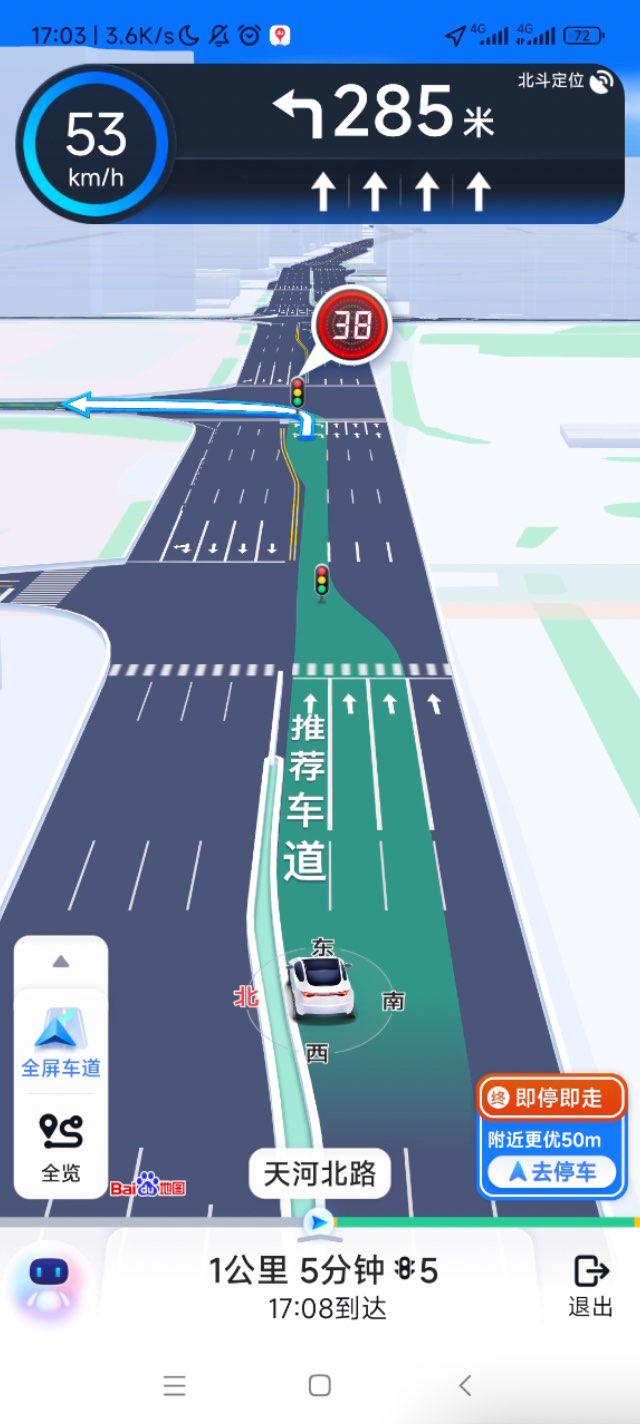Screen dimensions: 640x1424
Task: Expand the left tool panel arrow
Action: [61, 962]
